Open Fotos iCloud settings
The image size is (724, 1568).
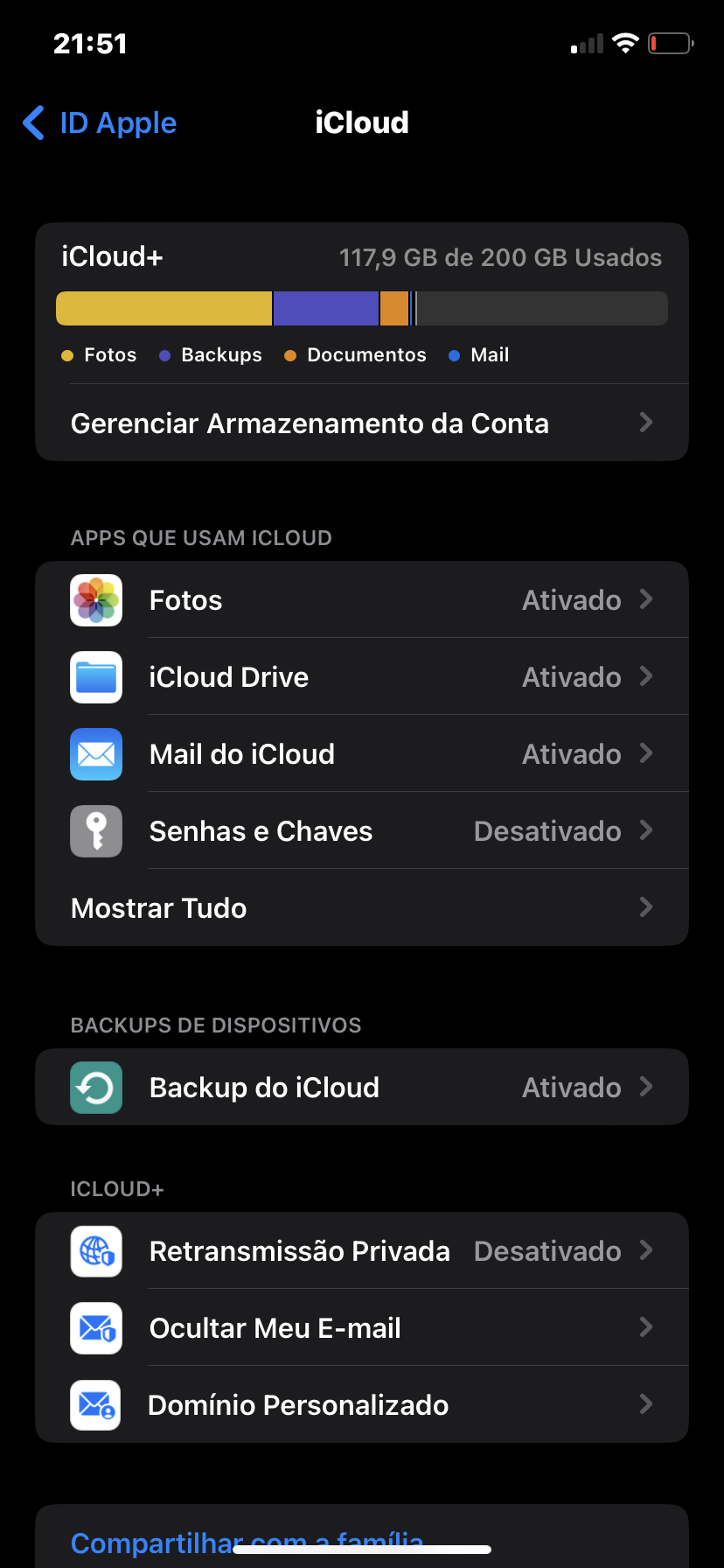coord(361,600)
